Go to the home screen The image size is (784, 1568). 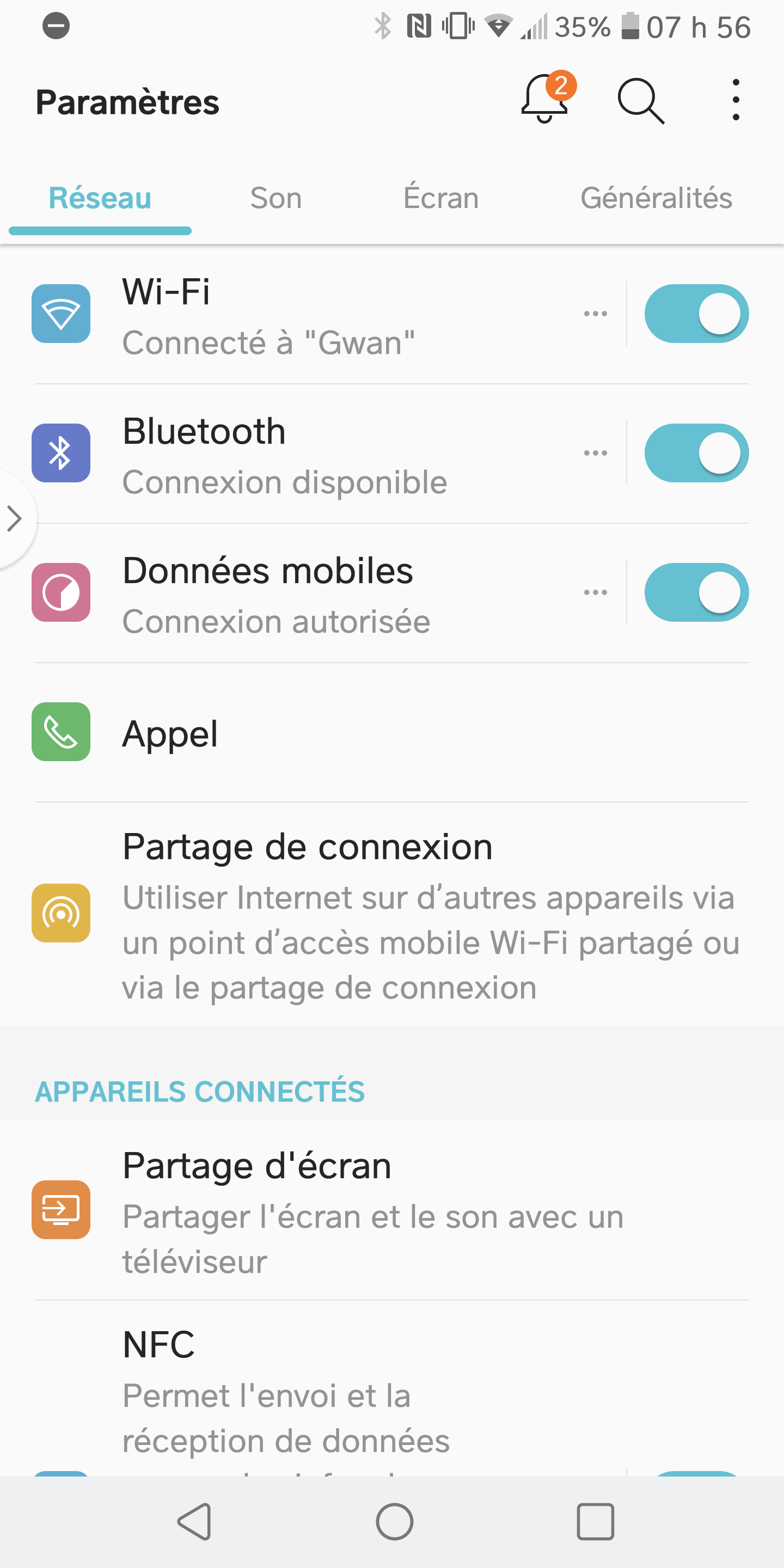pyautogui.click(x=394, y=1522)
